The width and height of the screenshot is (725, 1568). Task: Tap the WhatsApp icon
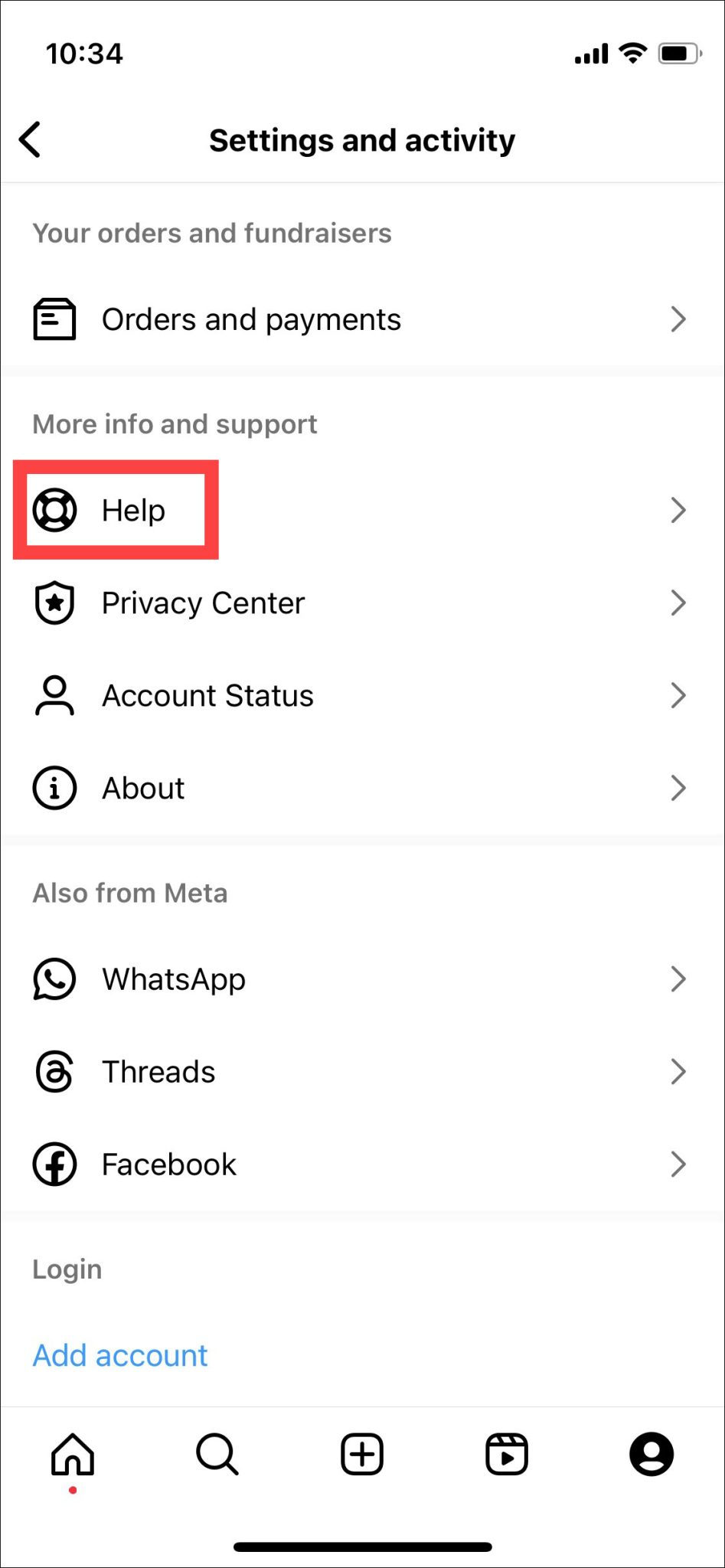click(x=54, y=978)
